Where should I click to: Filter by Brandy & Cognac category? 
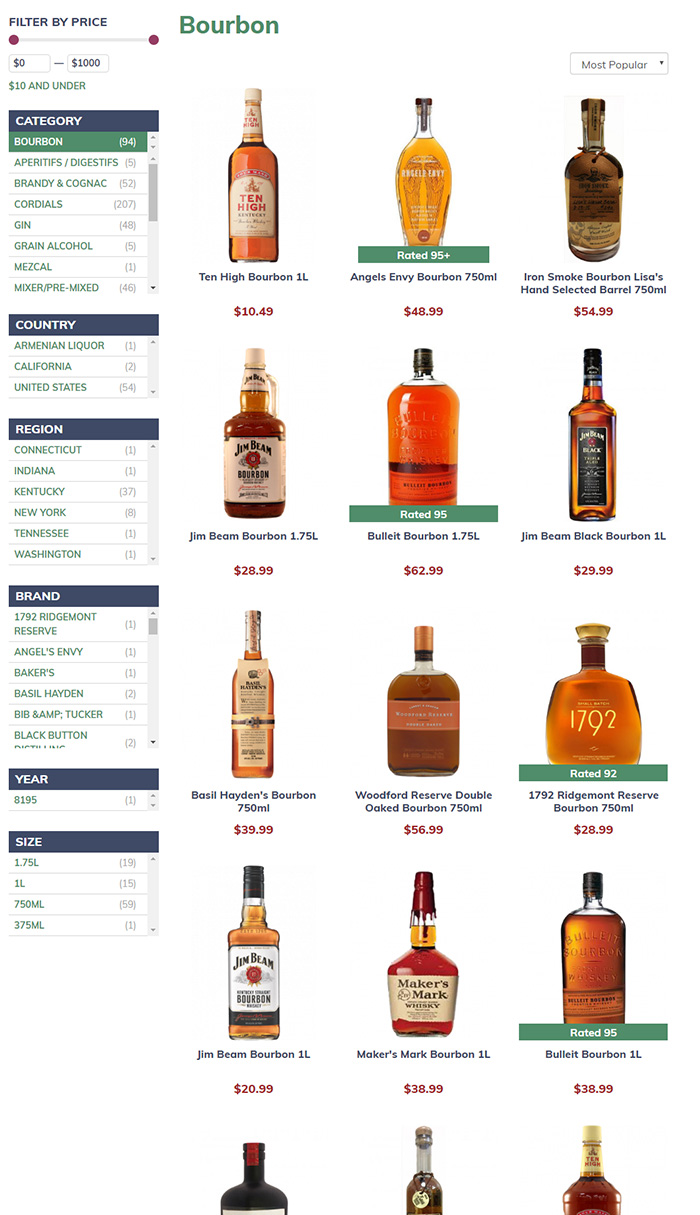click(60, 184)
